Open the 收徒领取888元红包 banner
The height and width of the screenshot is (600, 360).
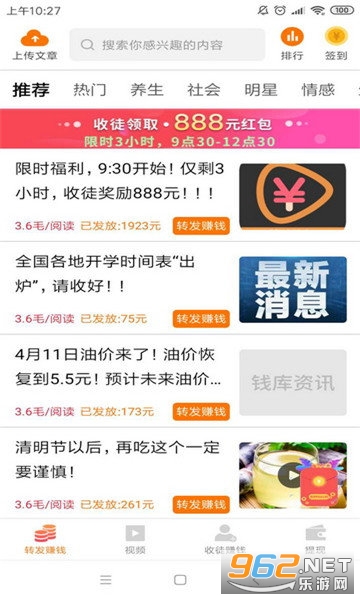point(180,129)
